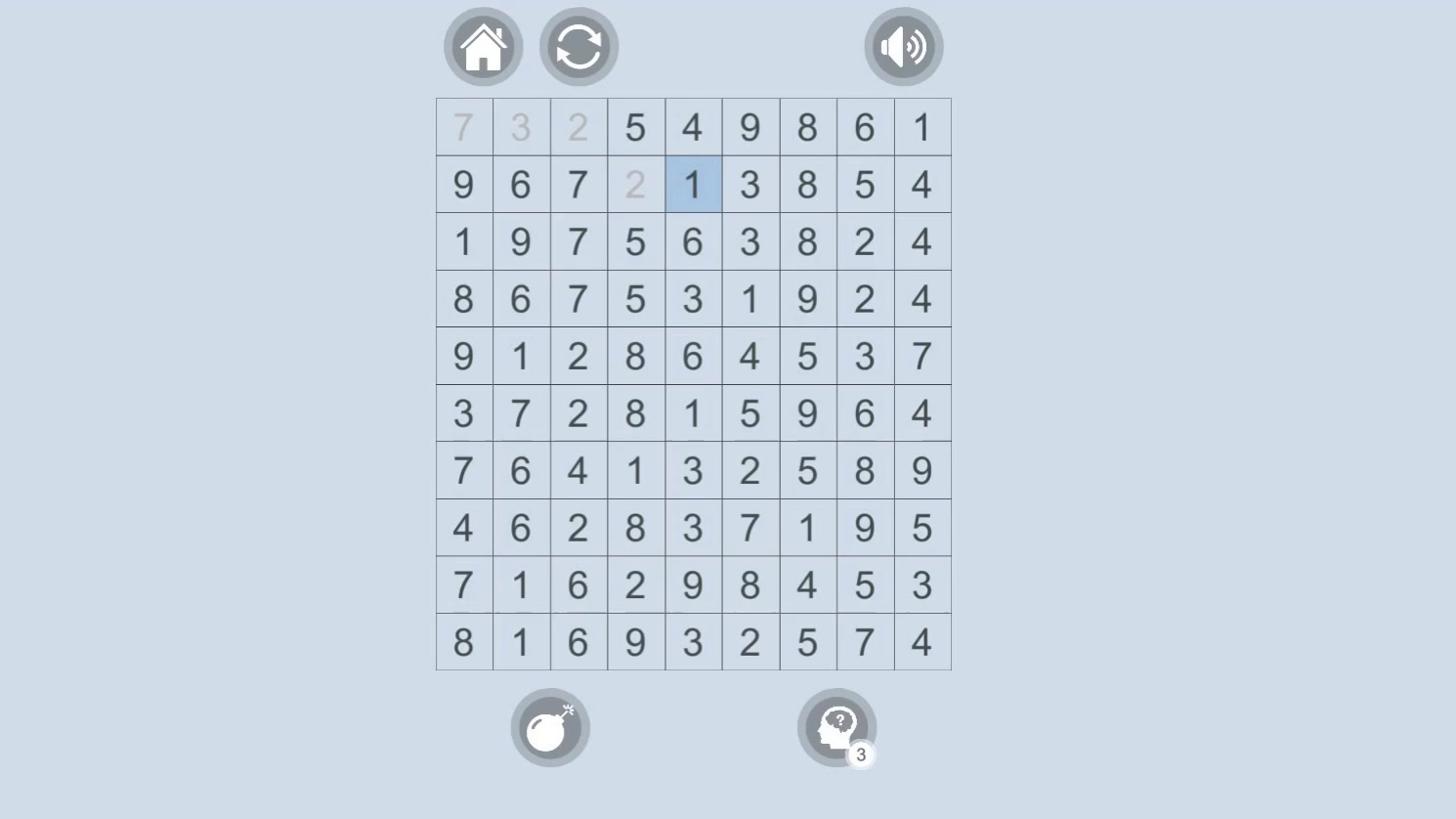Use the bomb power-up

(550, 728)
